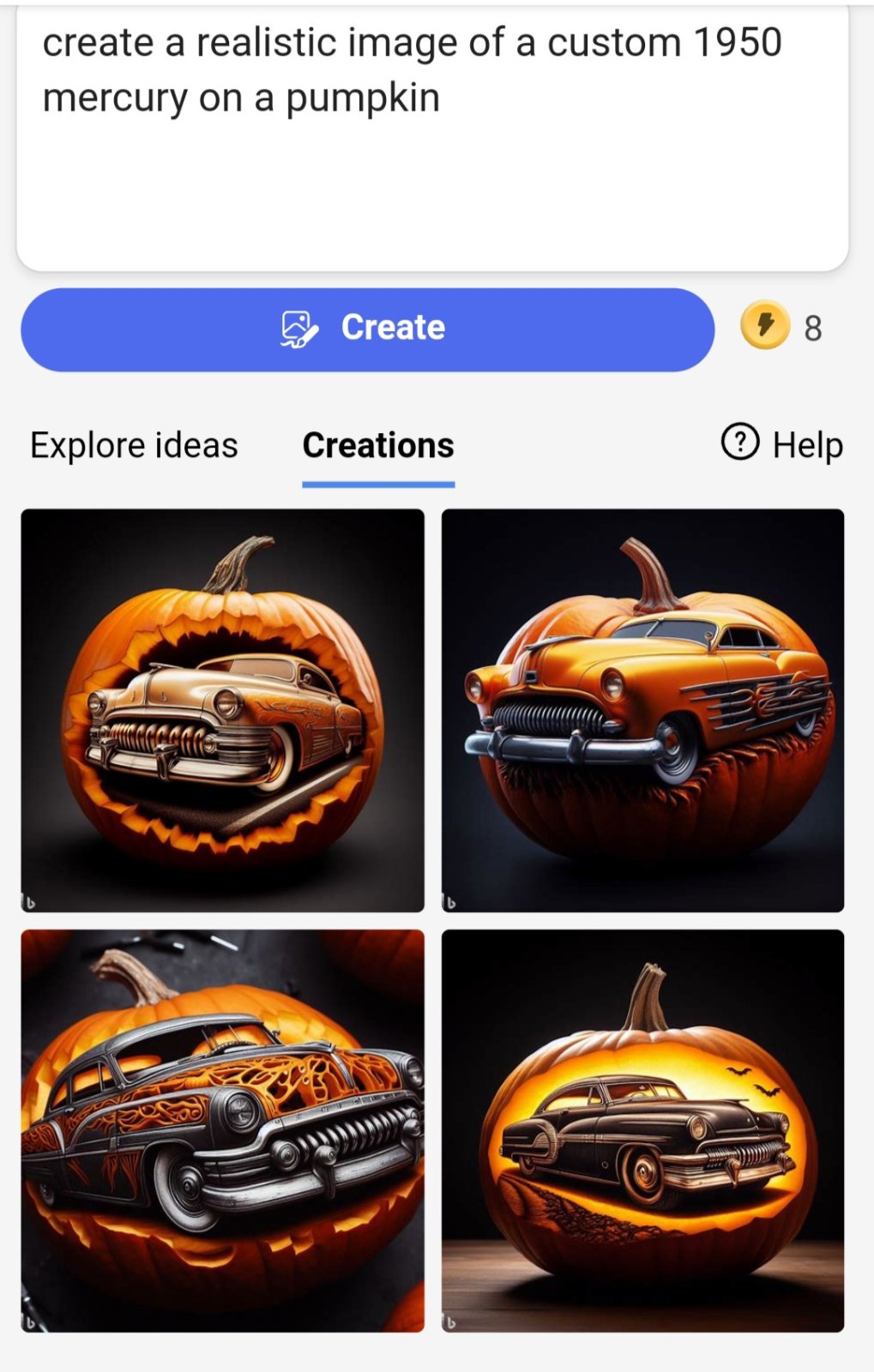Screen dimensions: 874x1372
Task: Open the tan Mercury in carved pumpkin image
Action: [x=222, y=710]
